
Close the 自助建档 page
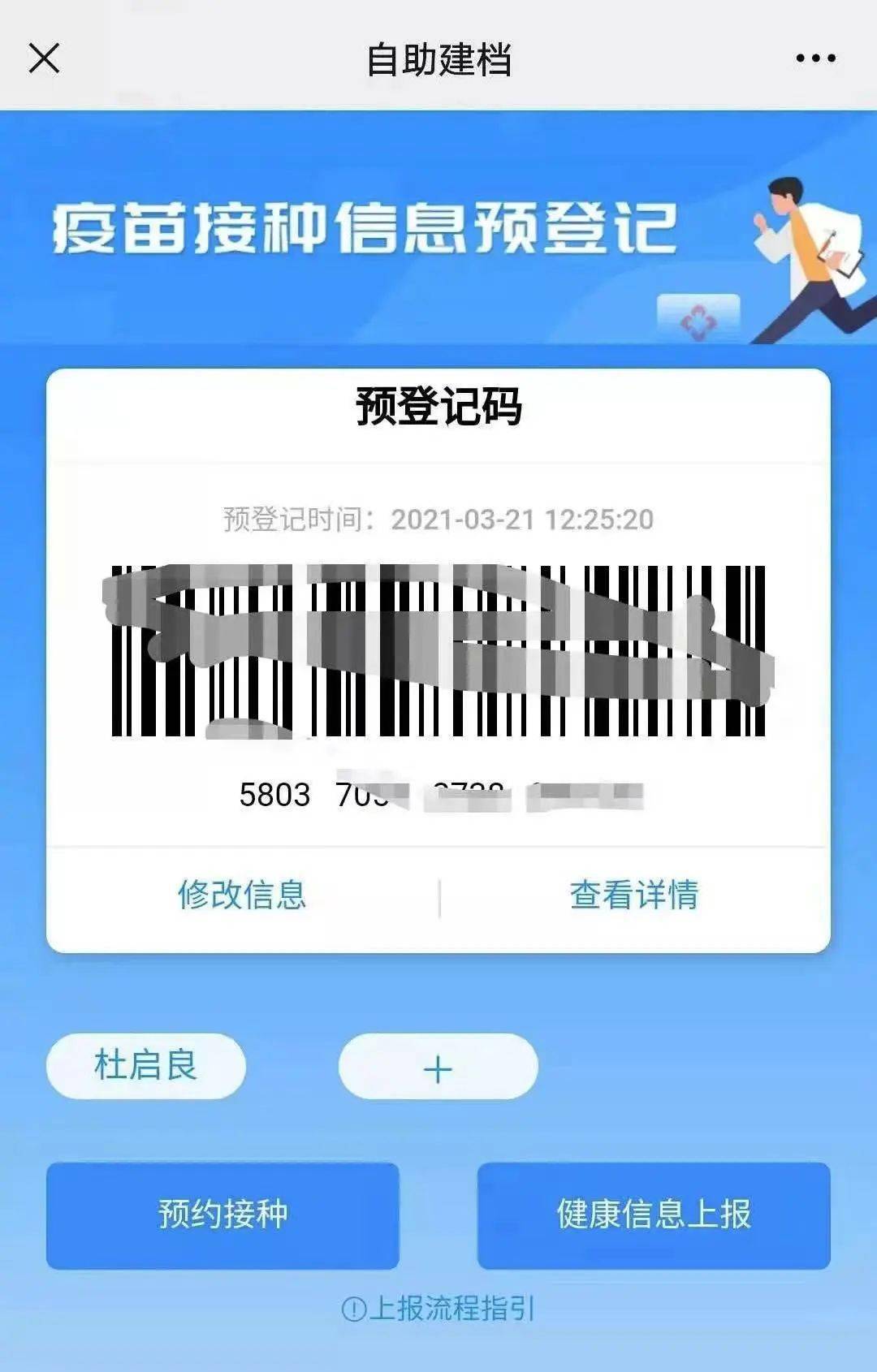pos(44,58)
